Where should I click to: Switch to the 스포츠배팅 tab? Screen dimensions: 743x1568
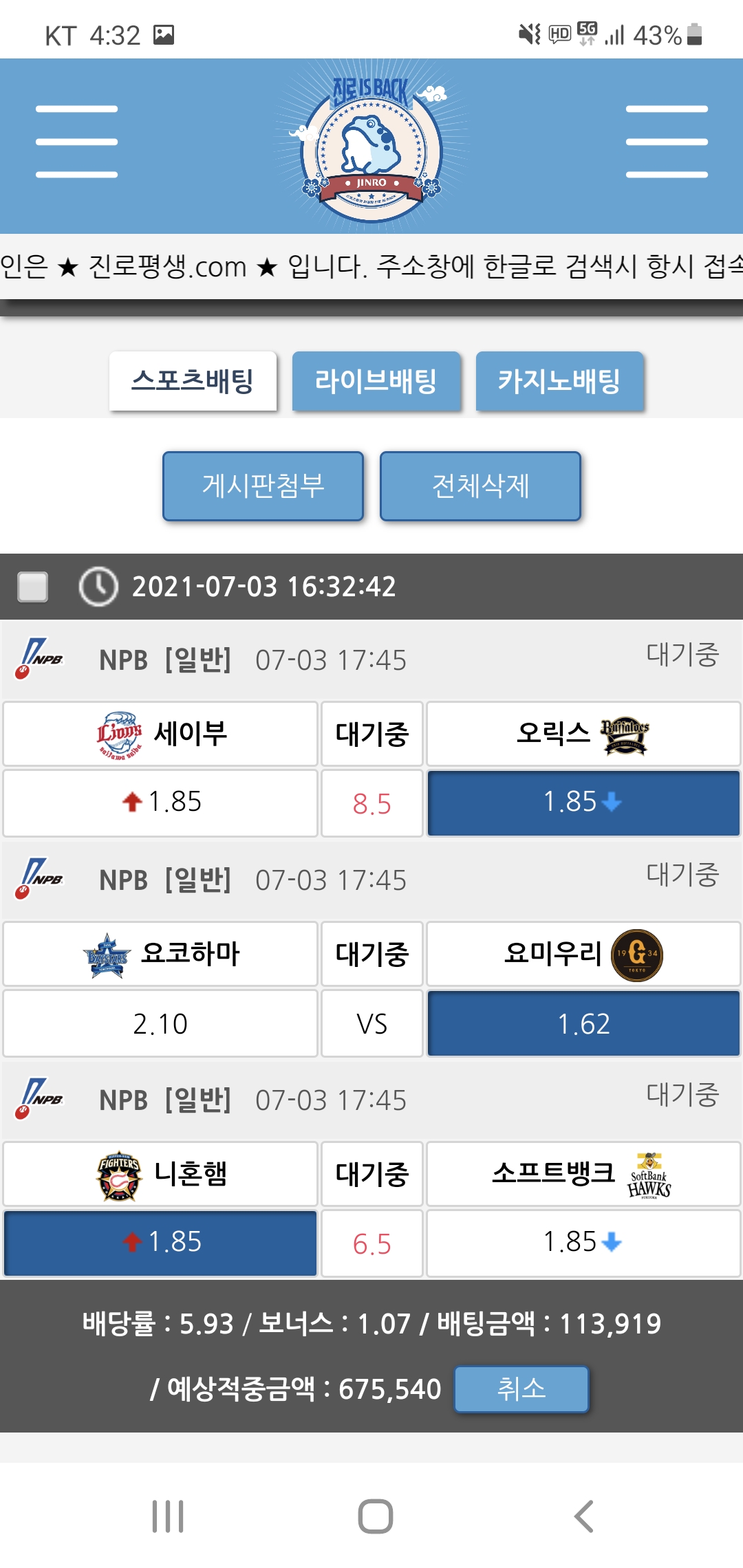pyautogui.click(x=193, y=381)
